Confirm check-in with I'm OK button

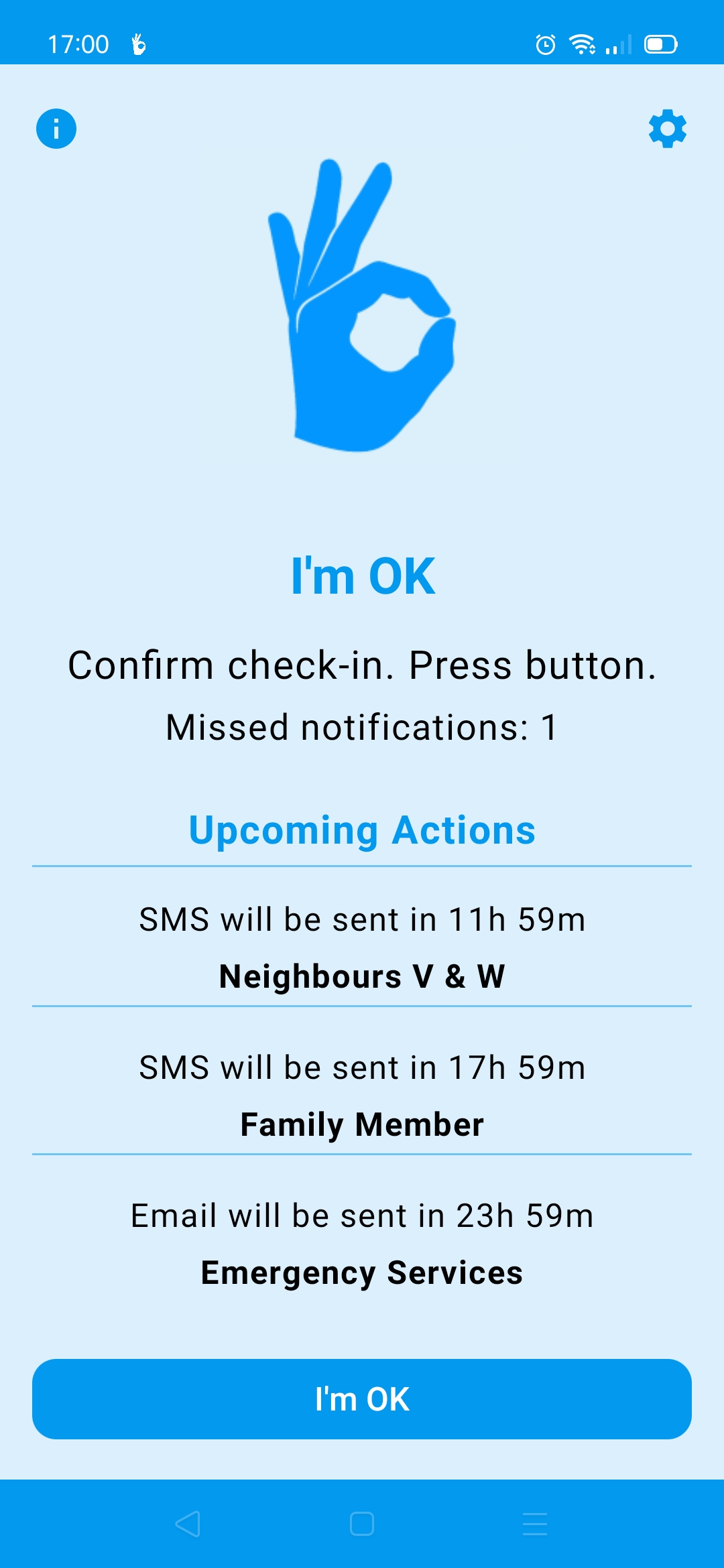pyautogui.click(x=362, y=1399)
